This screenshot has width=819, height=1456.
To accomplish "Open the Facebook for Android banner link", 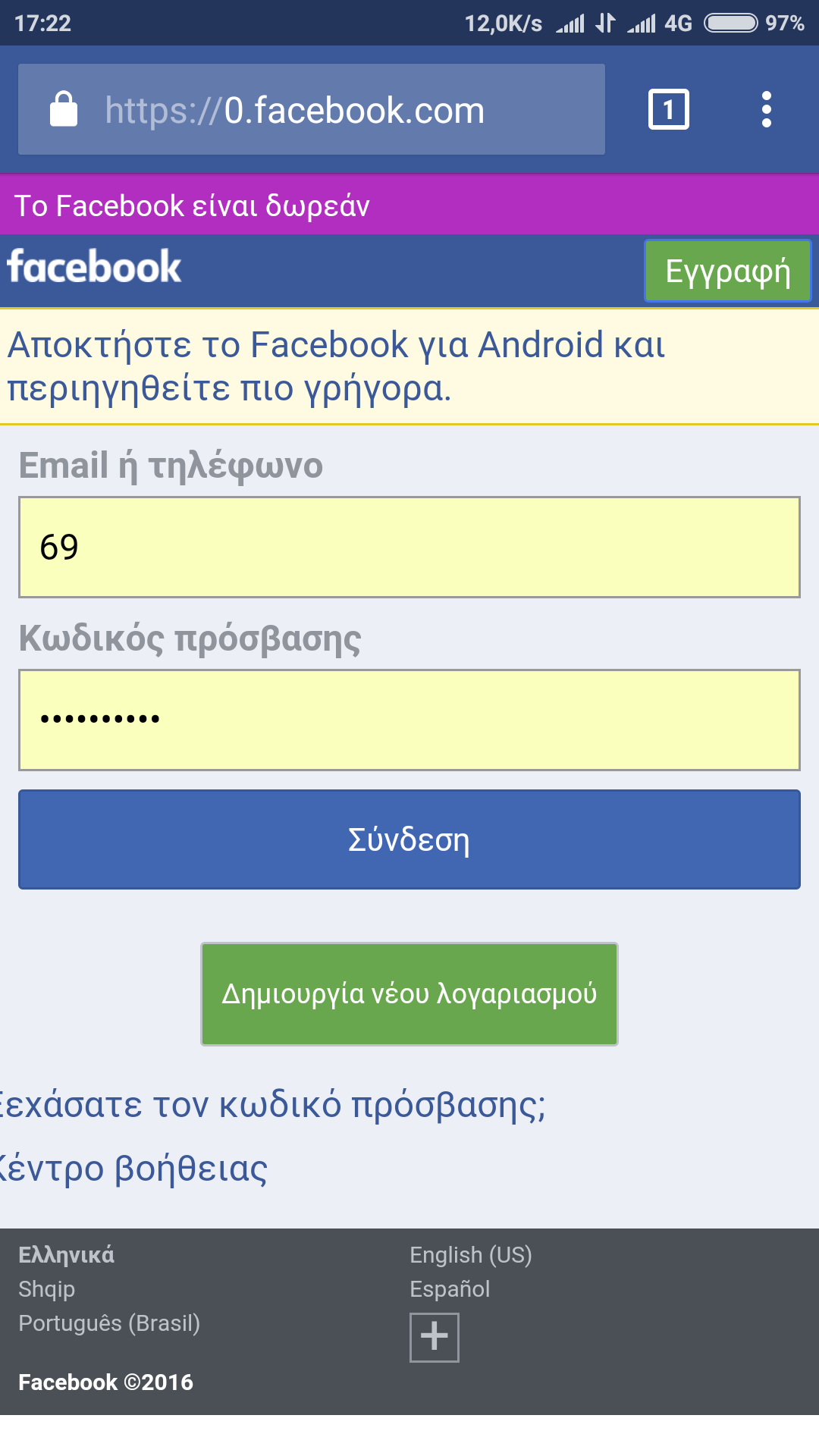I will (x=336, y=366).
